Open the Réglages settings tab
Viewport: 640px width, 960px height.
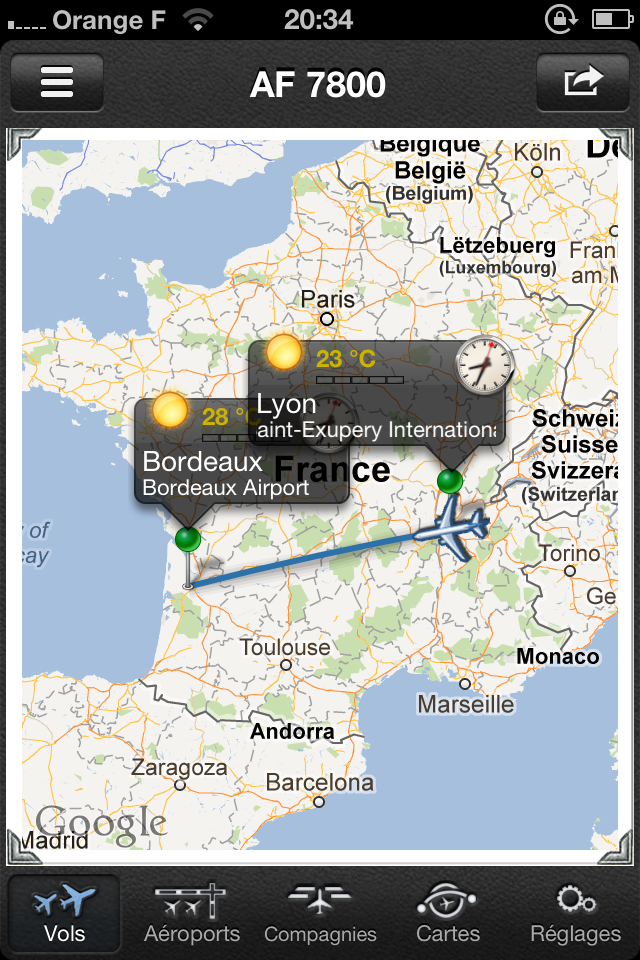pyautogui.click(x=575, y=913)
